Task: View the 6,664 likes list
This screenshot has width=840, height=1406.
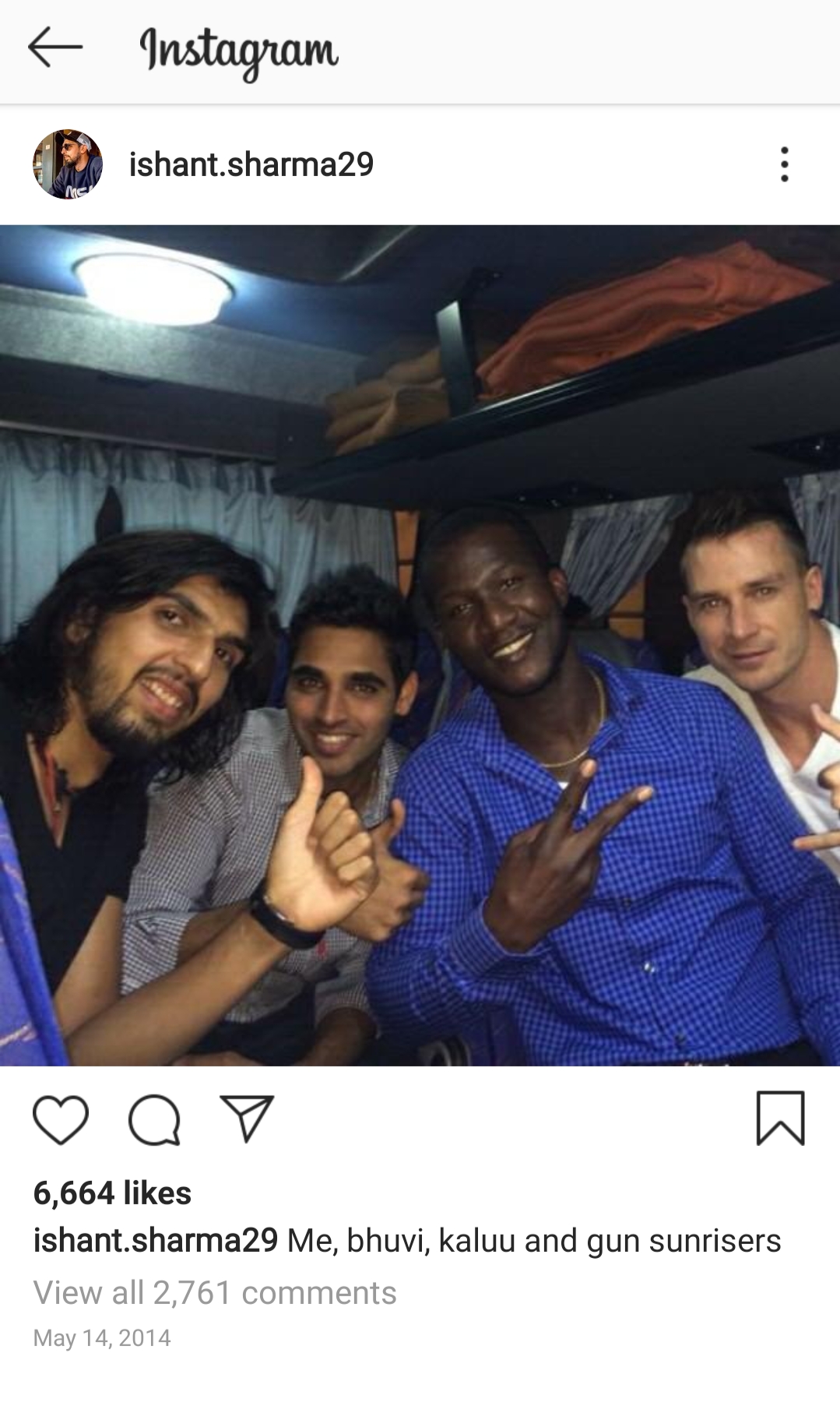Action: 112,1193
